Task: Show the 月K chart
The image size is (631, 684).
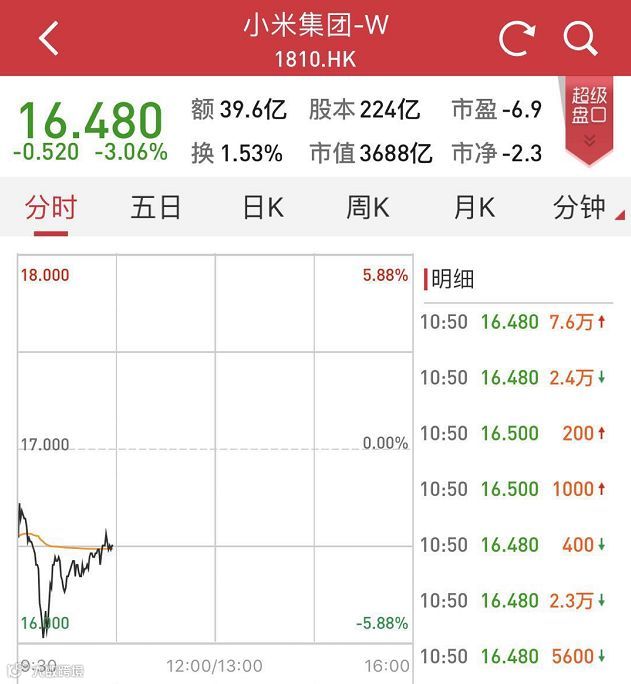Action: click(x=474, y=207)
